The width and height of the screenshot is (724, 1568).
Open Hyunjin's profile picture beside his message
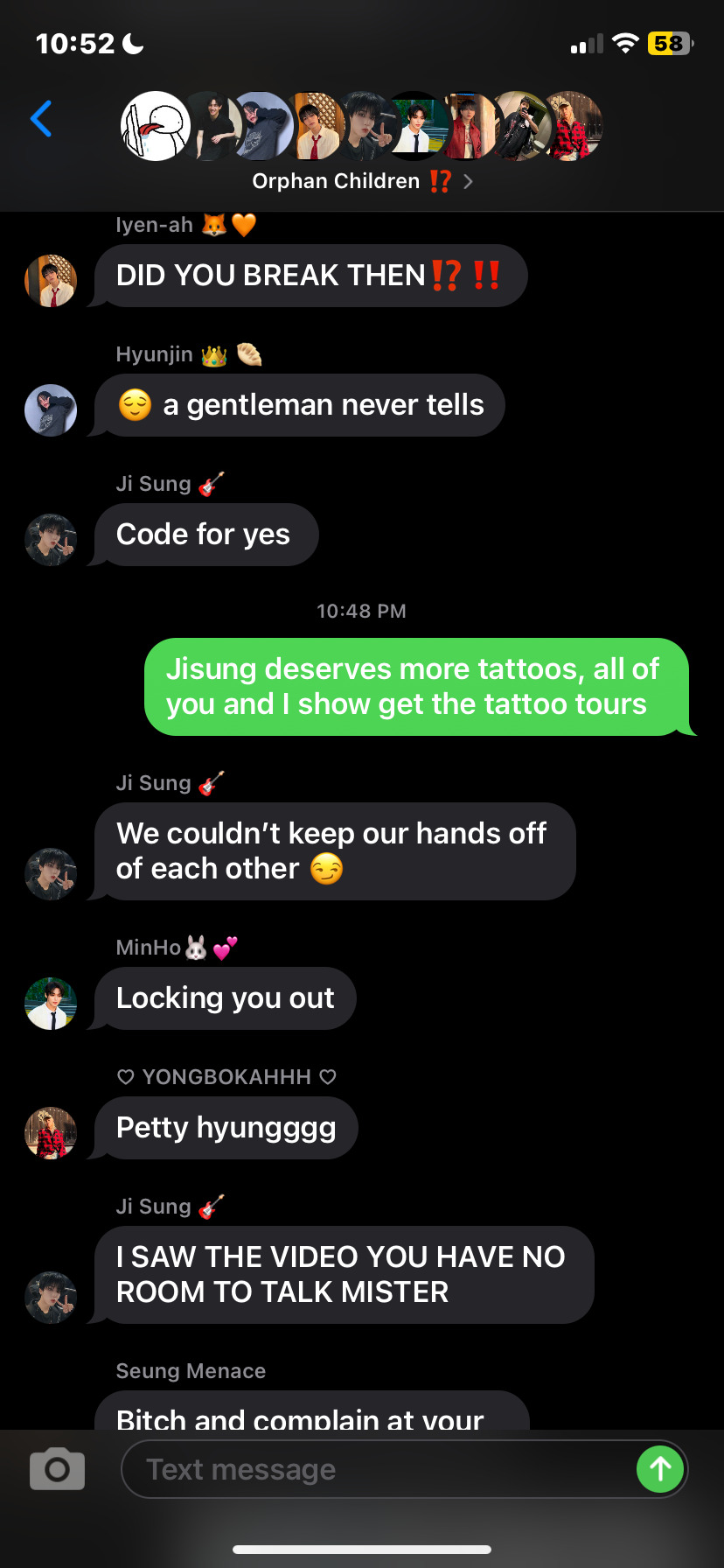tap(51, 410)
